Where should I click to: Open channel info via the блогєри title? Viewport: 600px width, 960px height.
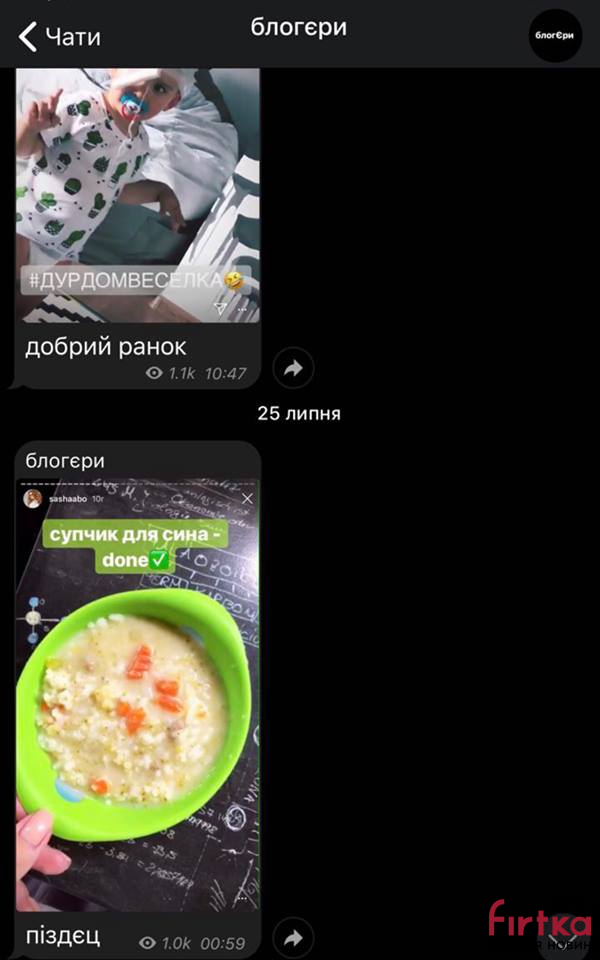click(x=298, y=28)
